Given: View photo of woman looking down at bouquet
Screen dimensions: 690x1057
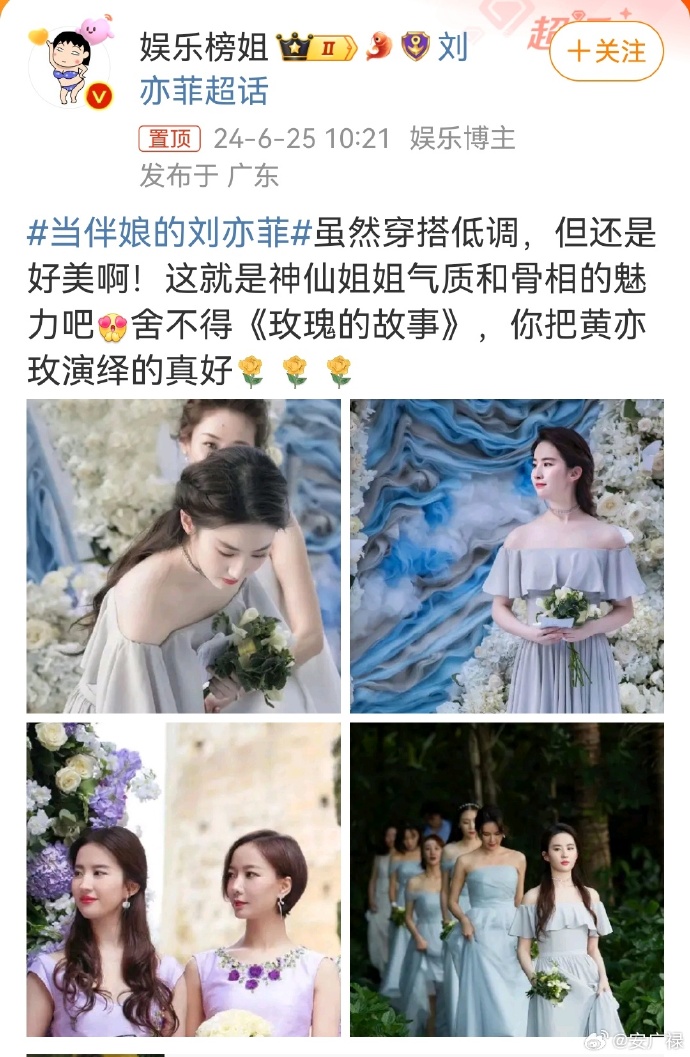Looking at the screenshot, I should (183, 556).
